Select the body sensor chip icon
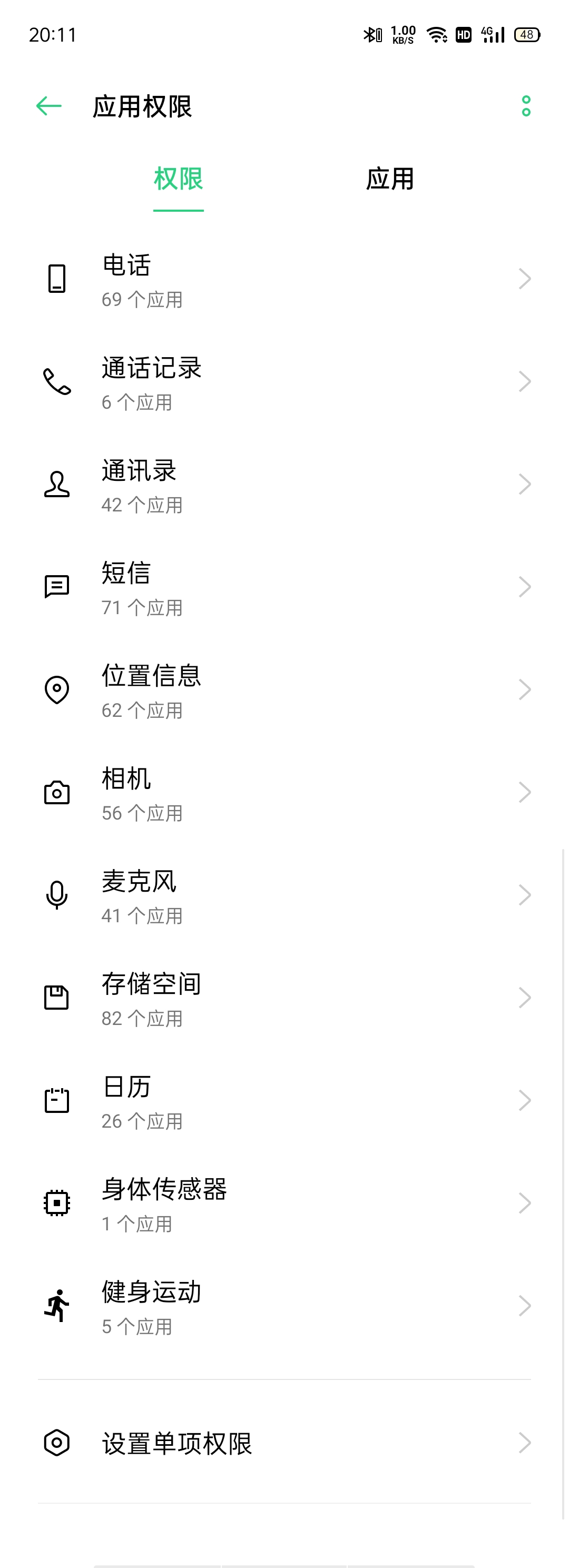This screenshot has height=1568, width=569. 56,1203
